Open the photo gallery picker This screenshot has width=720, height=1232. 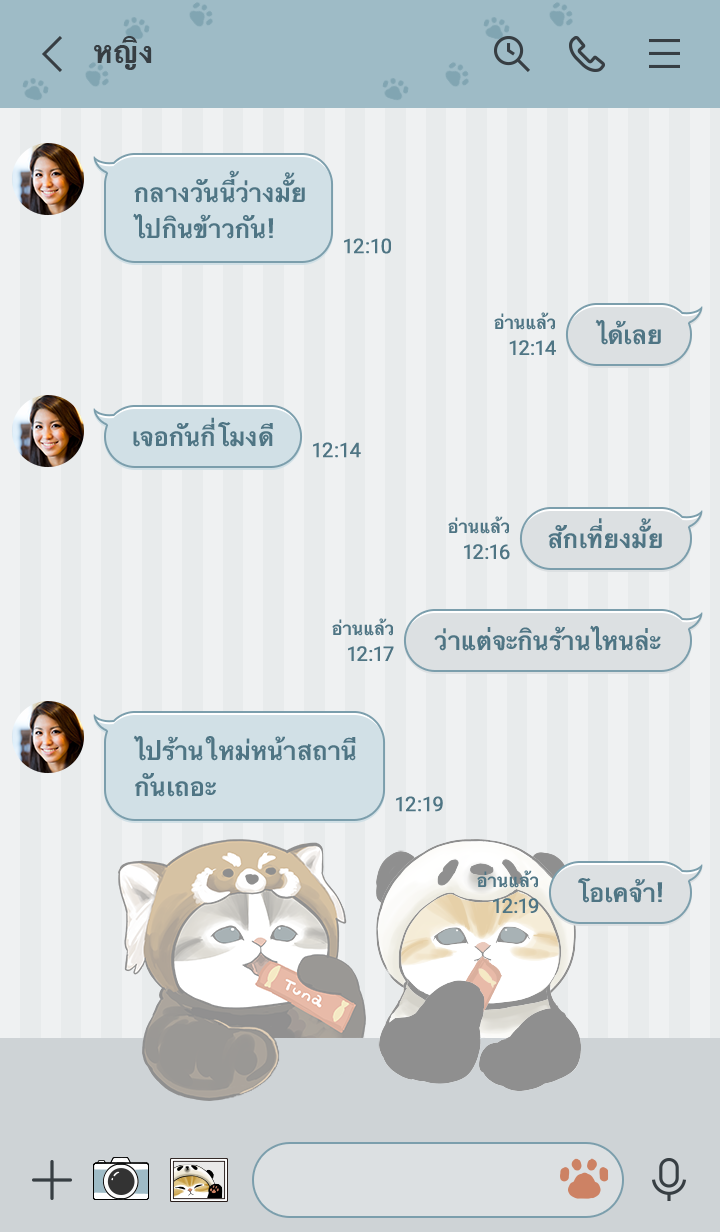(x=199, y=1180)
